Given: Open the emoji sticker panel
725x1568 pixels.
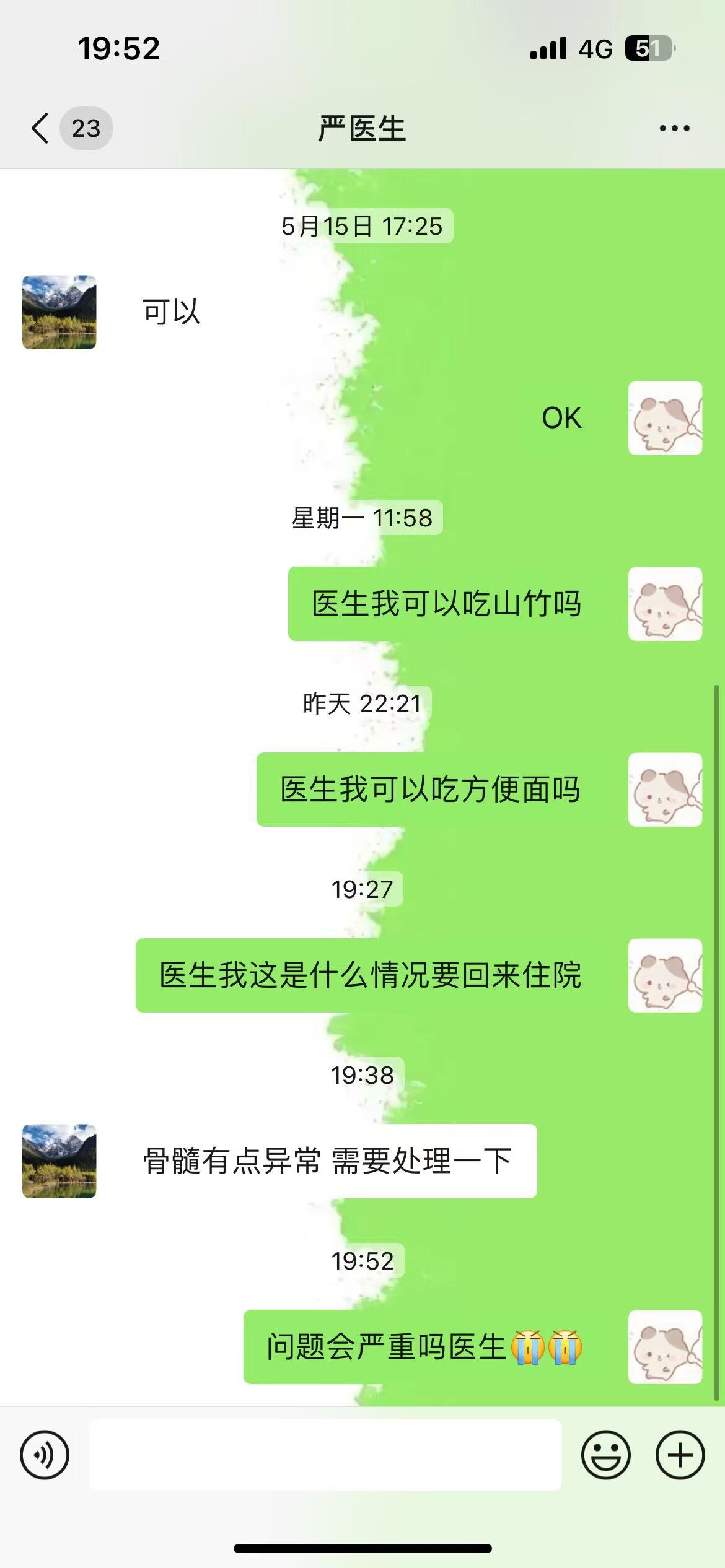Looking at the screenshot, I should click(605, 1455).
